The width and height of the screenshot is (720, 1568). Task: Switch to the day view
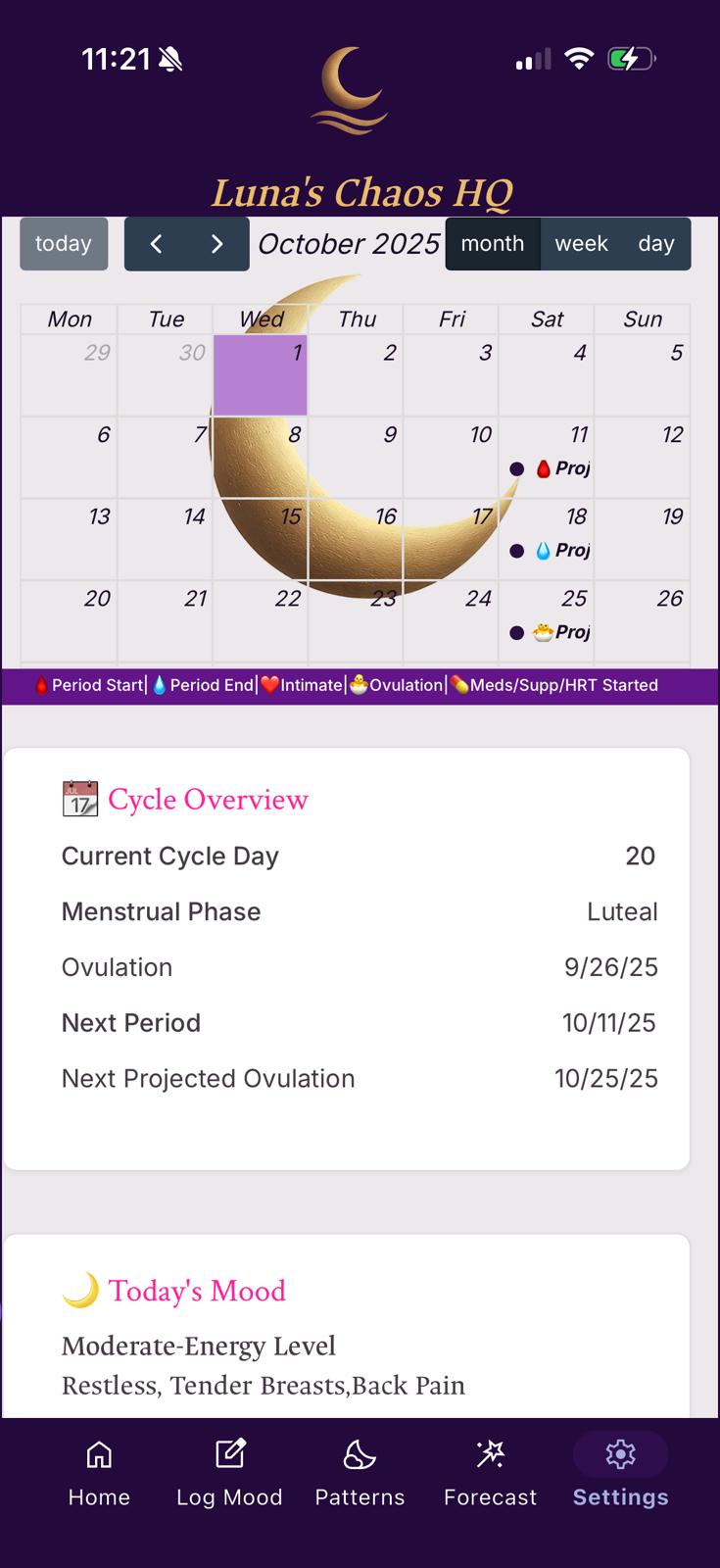tap(655, 244)
